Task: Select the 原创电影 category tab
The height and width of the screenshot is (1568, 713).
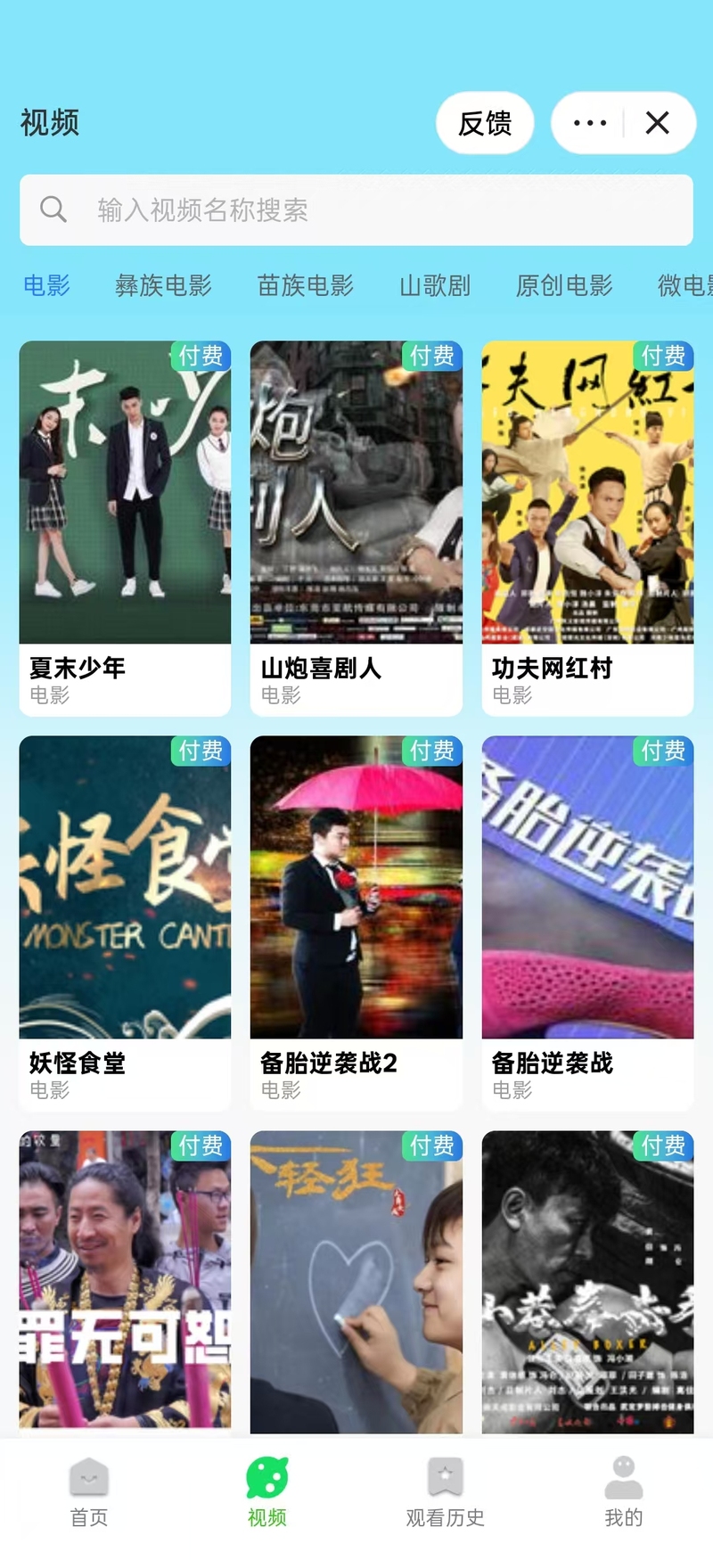Action: 564,285
